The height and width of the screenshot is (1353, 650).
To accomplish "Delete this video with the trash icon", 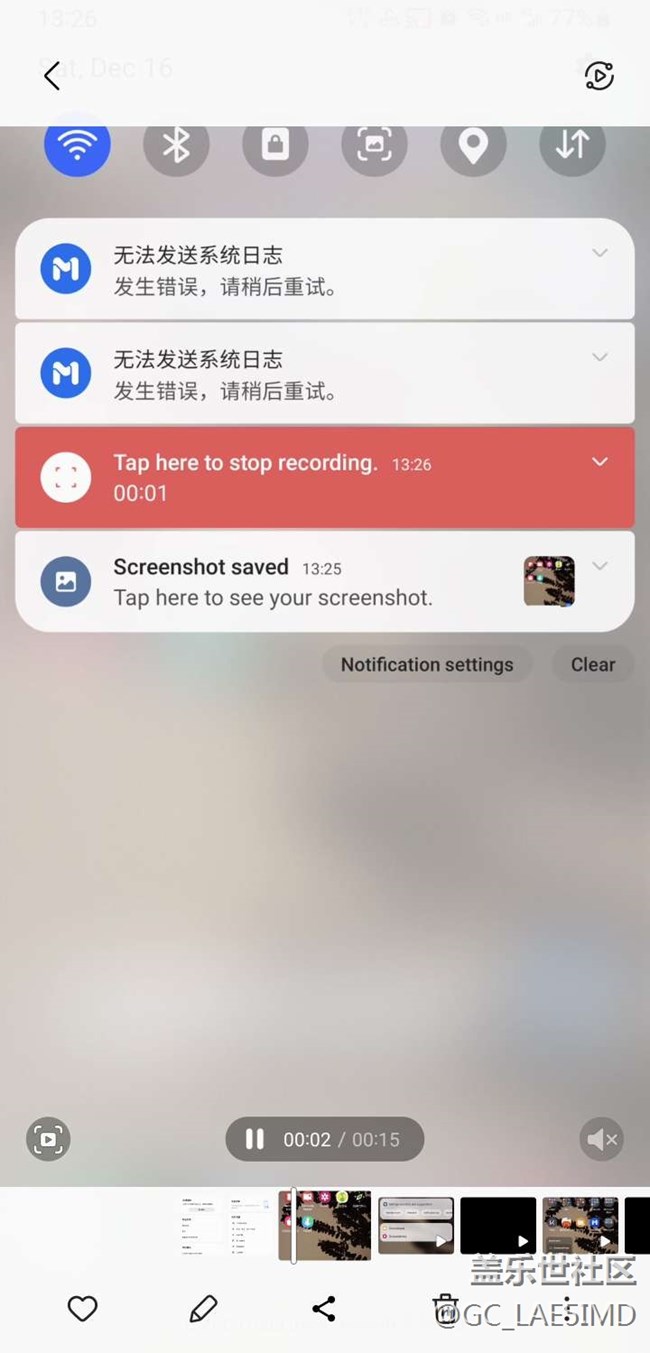I will pos(445,1308).
